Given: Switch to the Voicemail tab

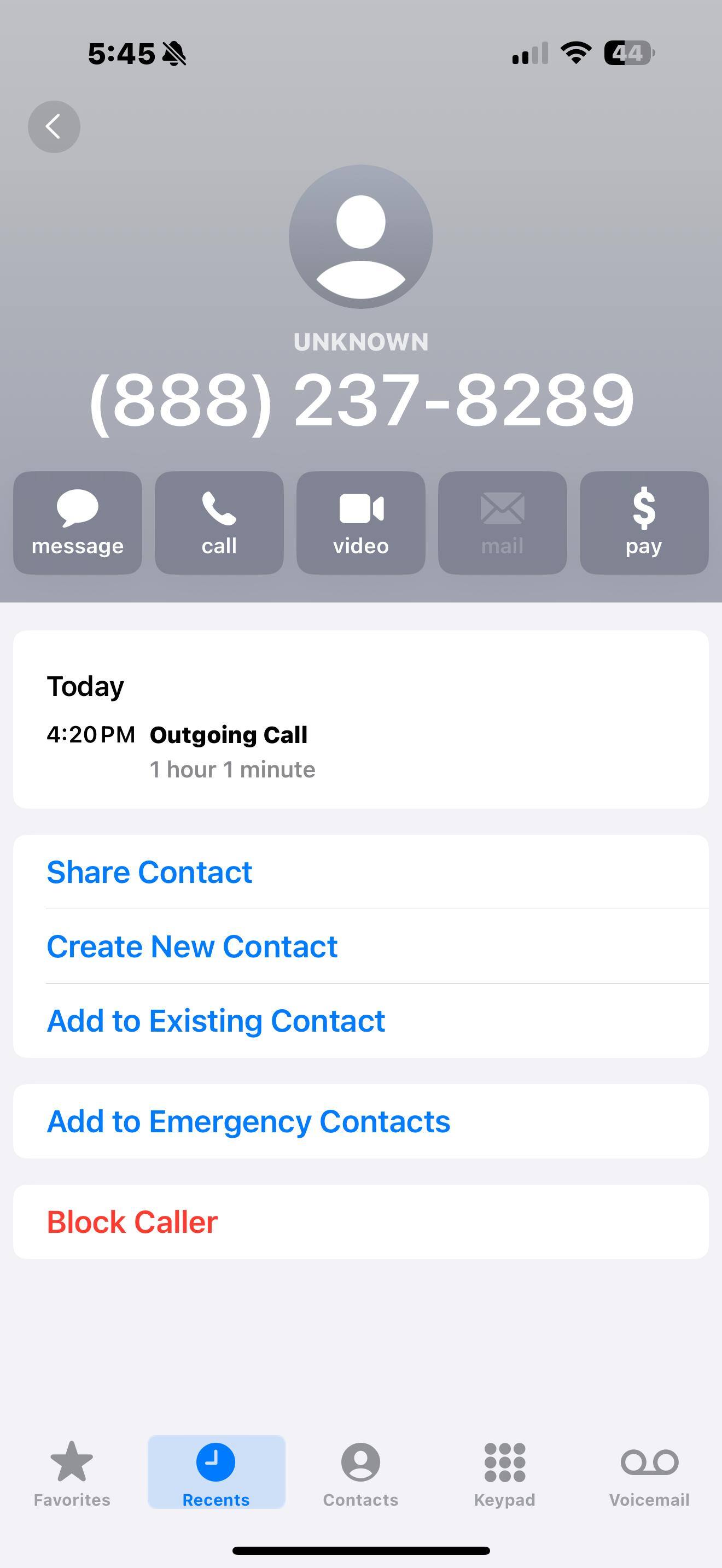Looking at the screenshot, I should tap(649, 1472).
